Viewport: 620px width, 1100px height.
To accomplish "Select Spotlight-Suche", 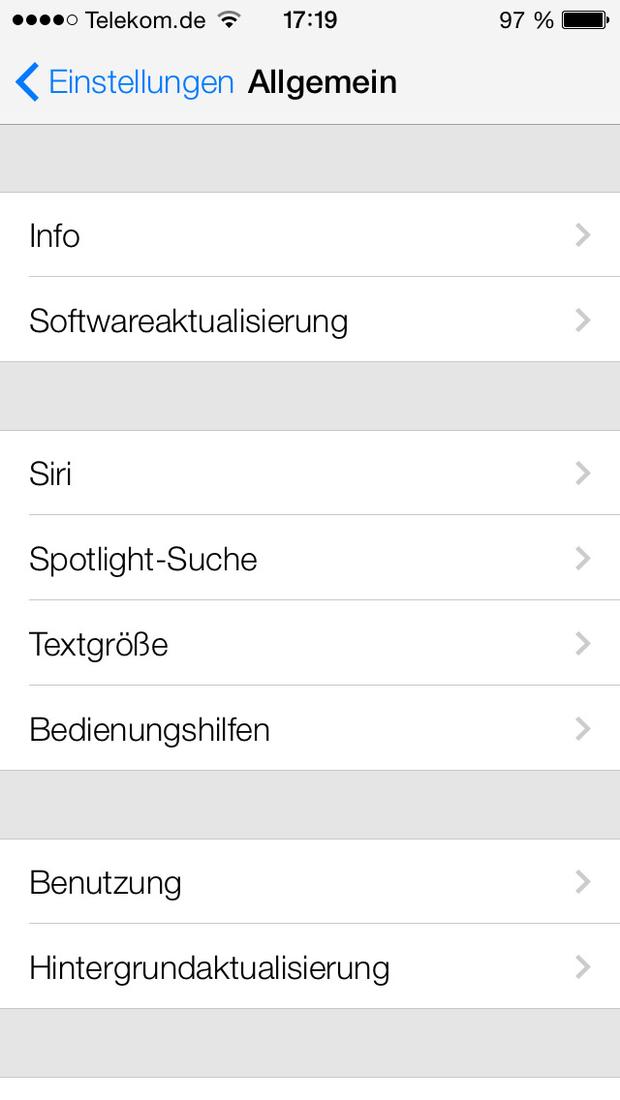I will [310, 558].
